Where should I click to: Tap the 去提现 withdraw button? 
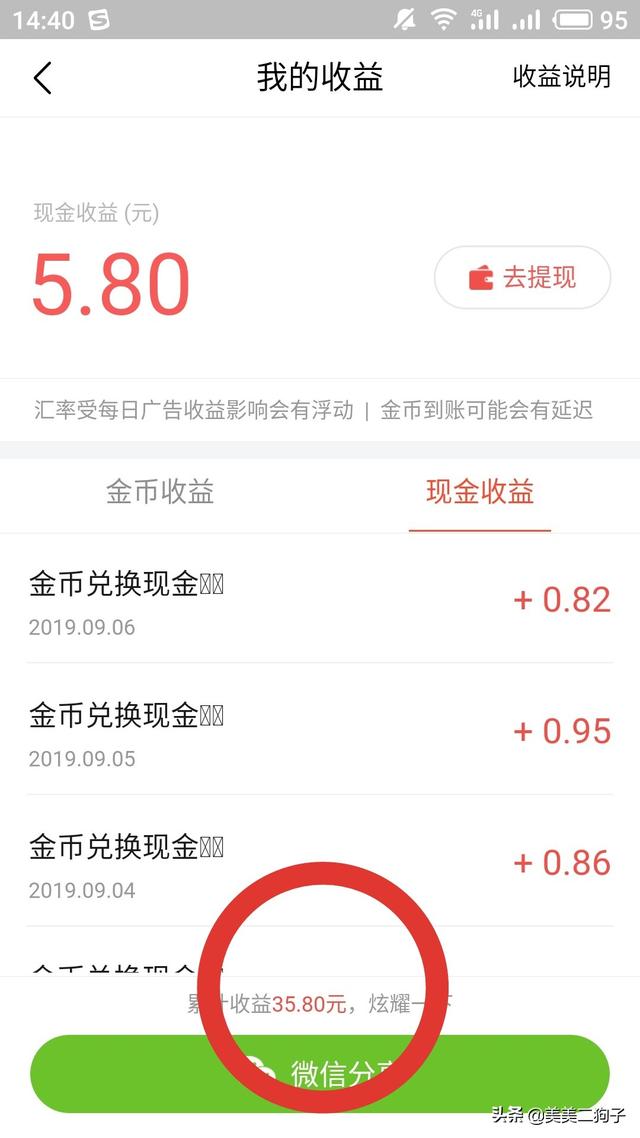[x=522, y=277]
